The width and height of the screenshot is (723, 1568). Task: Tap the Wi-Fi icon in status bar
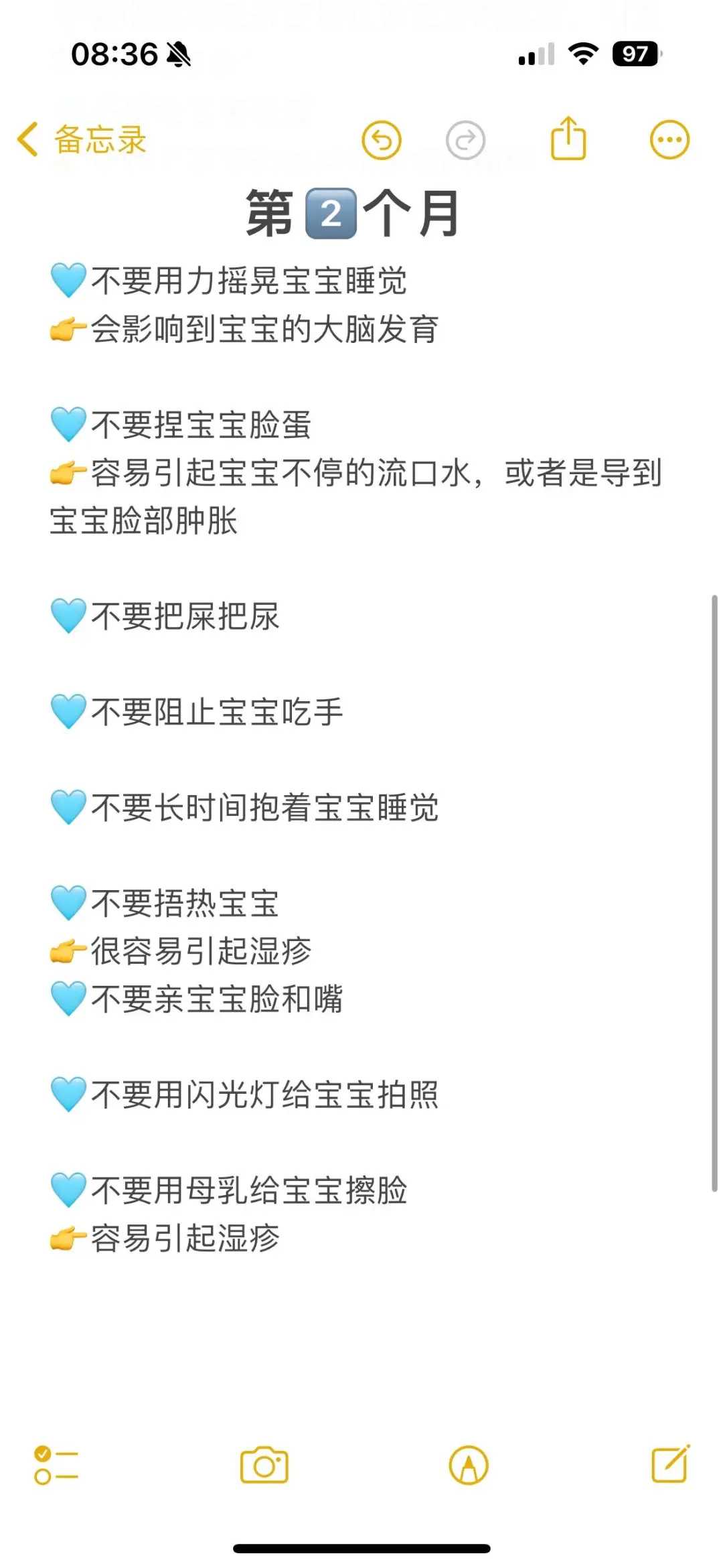(582, 56)
